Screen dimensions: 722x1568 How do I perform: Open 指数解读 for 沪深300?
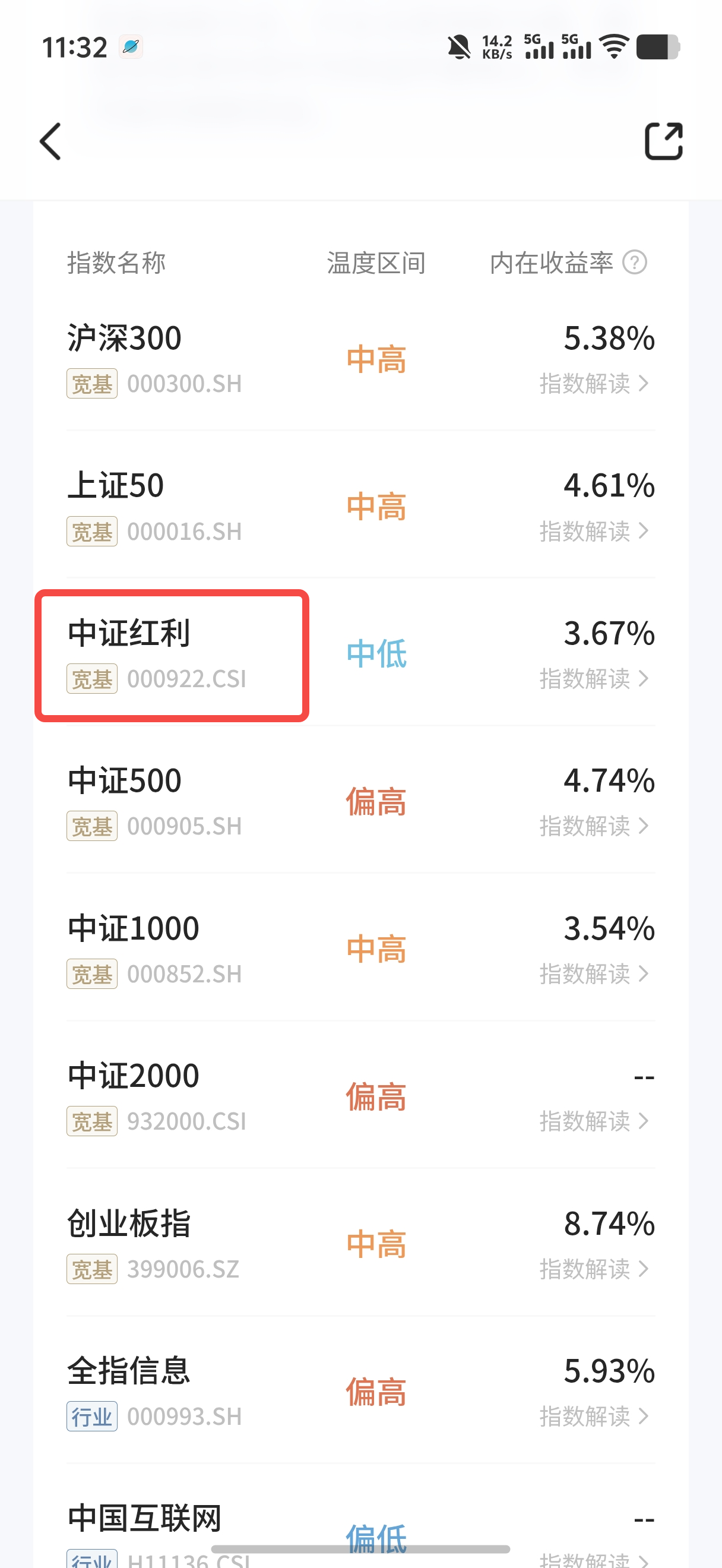[594, 384]
